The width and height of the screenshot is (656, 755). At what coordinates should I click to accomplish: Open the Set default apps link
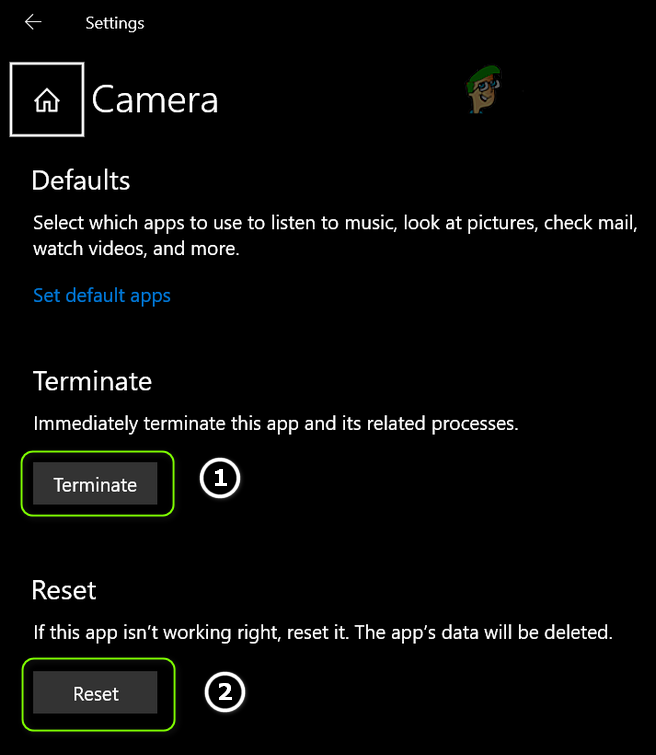102,295
